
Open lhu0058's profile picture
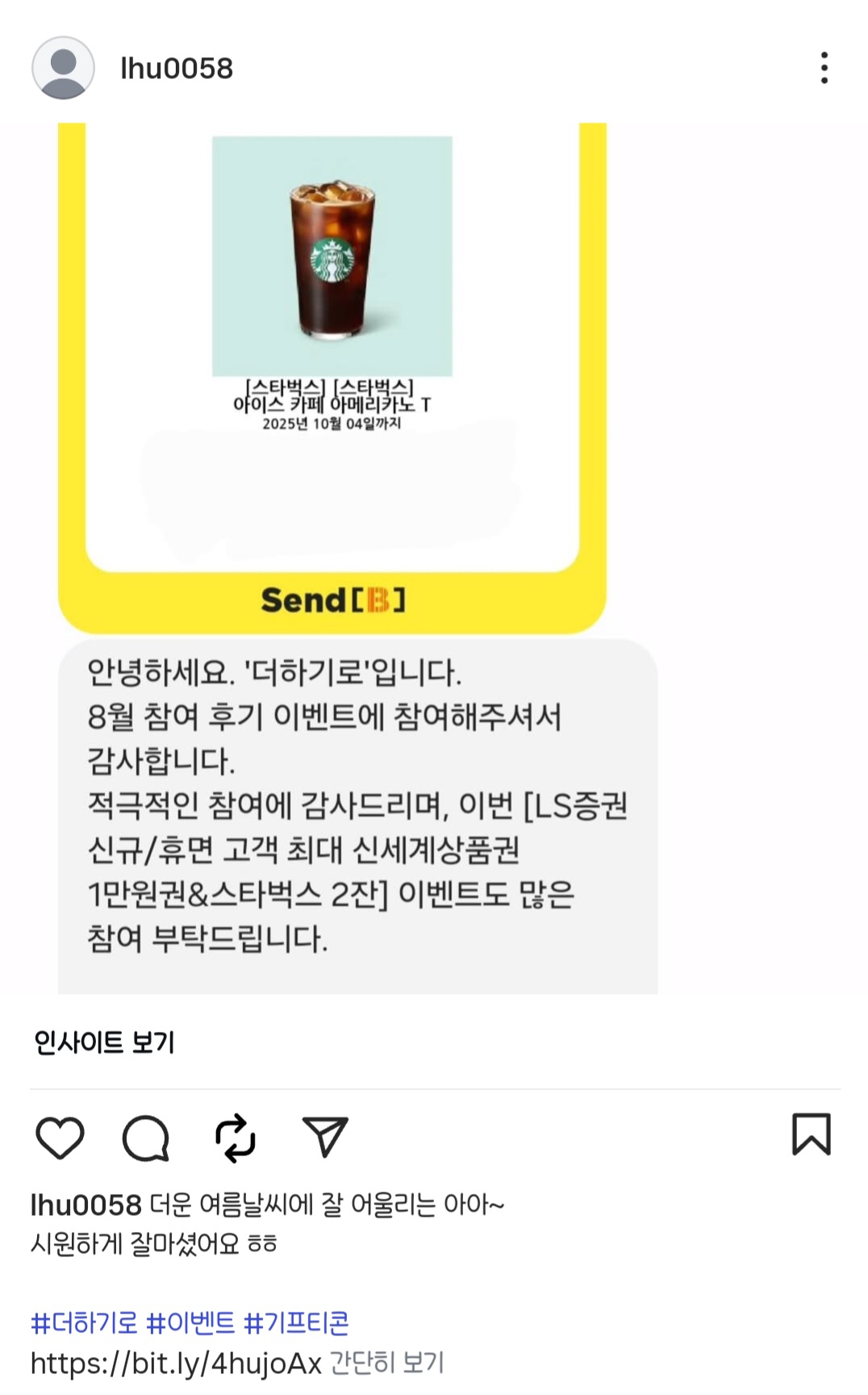(x=63, y=68)
